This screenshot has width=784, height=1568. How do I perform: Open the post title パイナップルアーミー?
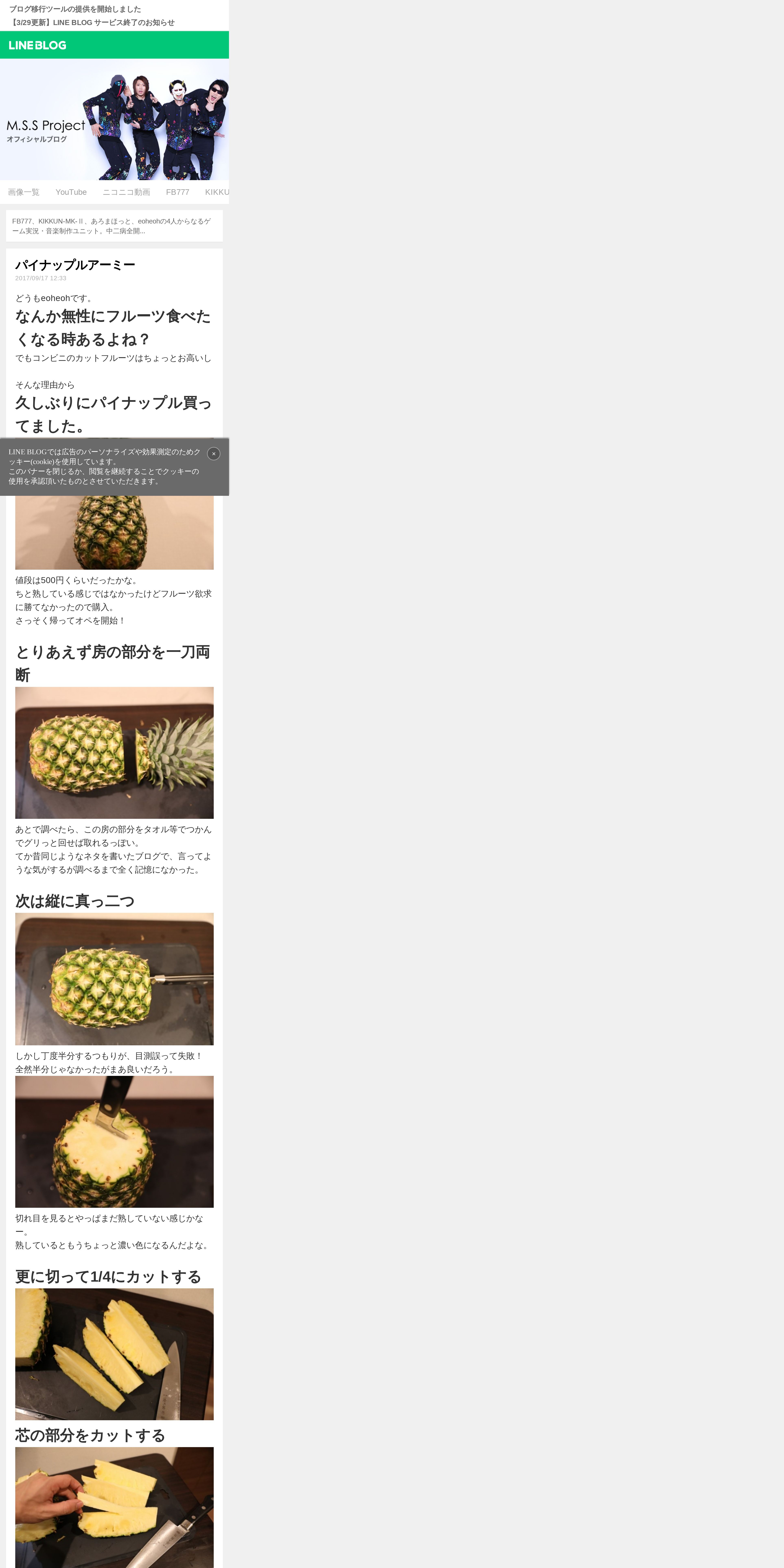(75, 265)
